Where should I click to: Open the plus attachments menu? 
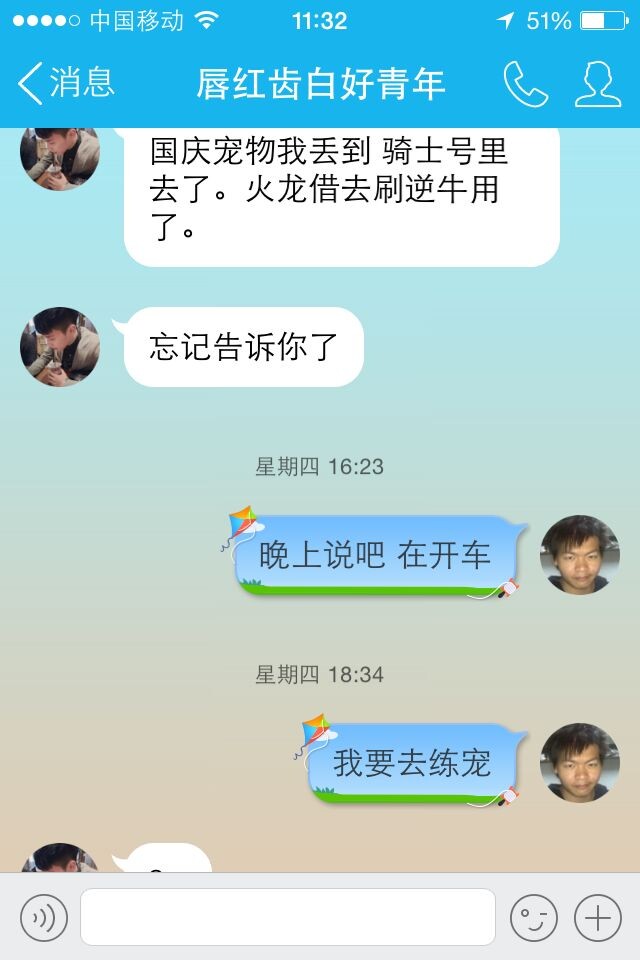598,917
